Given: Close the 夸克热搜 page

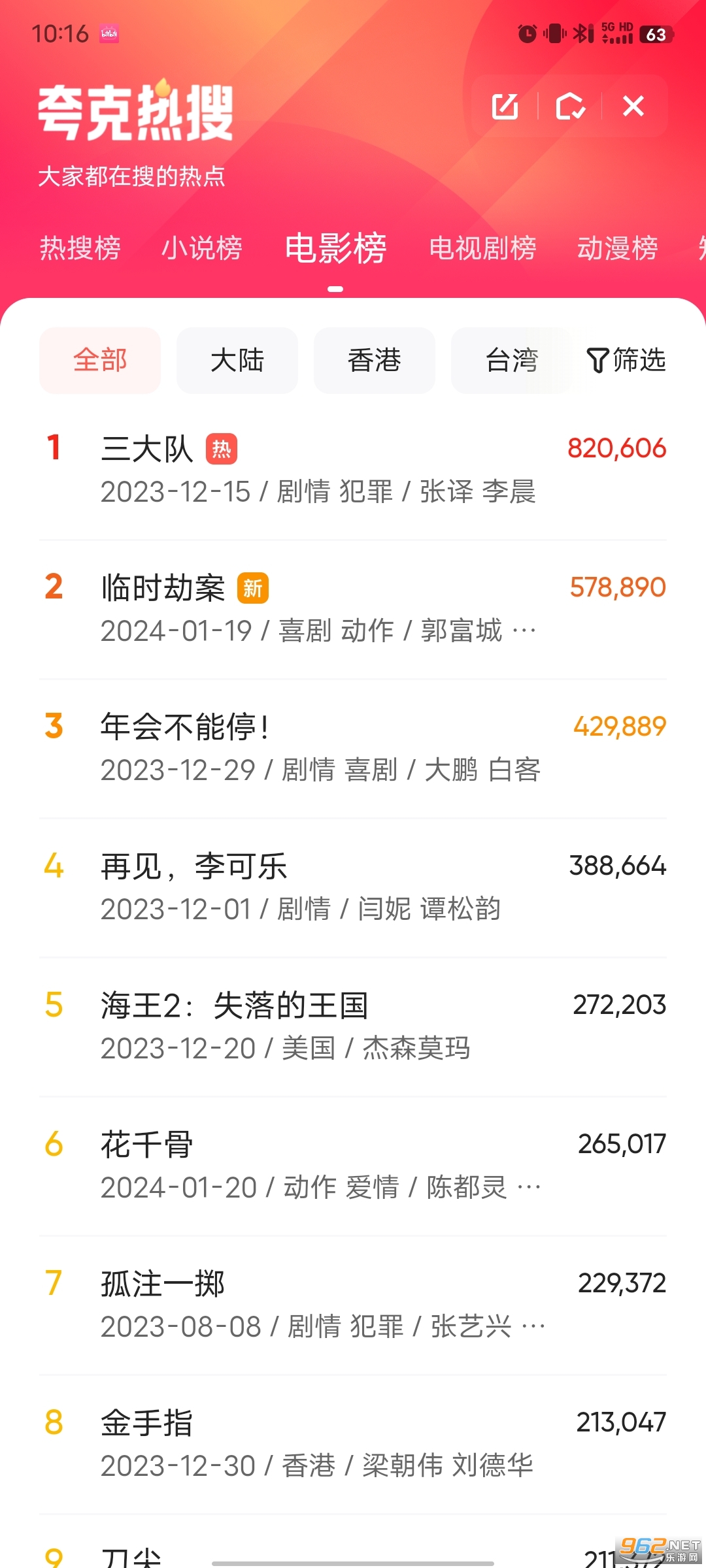Looking at the screenshot, I should pyautogui.click(x=633, y=106).
